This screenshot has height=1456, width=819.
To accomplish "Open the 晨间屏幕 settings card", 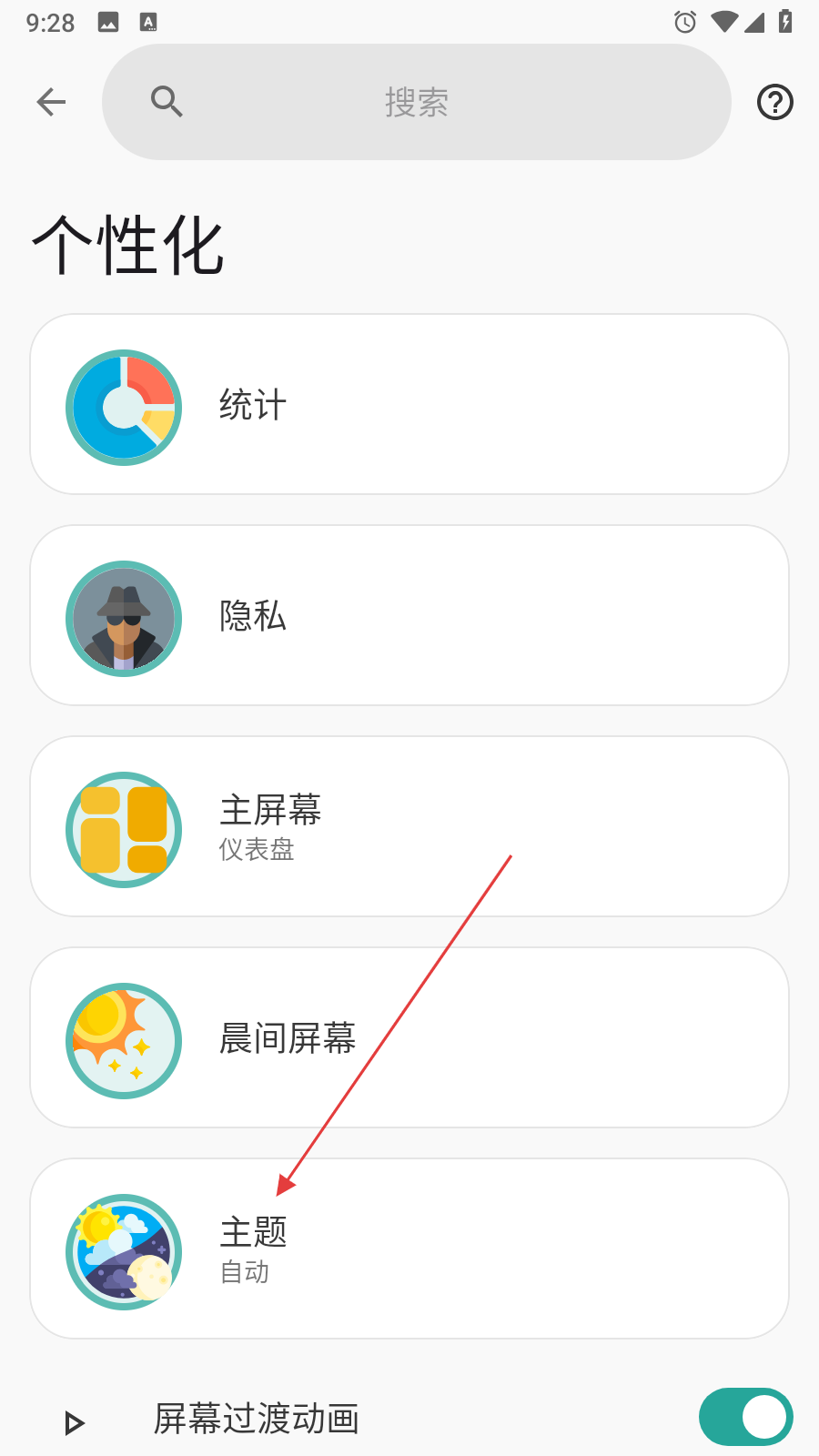I will click(x=409, y=1038).
